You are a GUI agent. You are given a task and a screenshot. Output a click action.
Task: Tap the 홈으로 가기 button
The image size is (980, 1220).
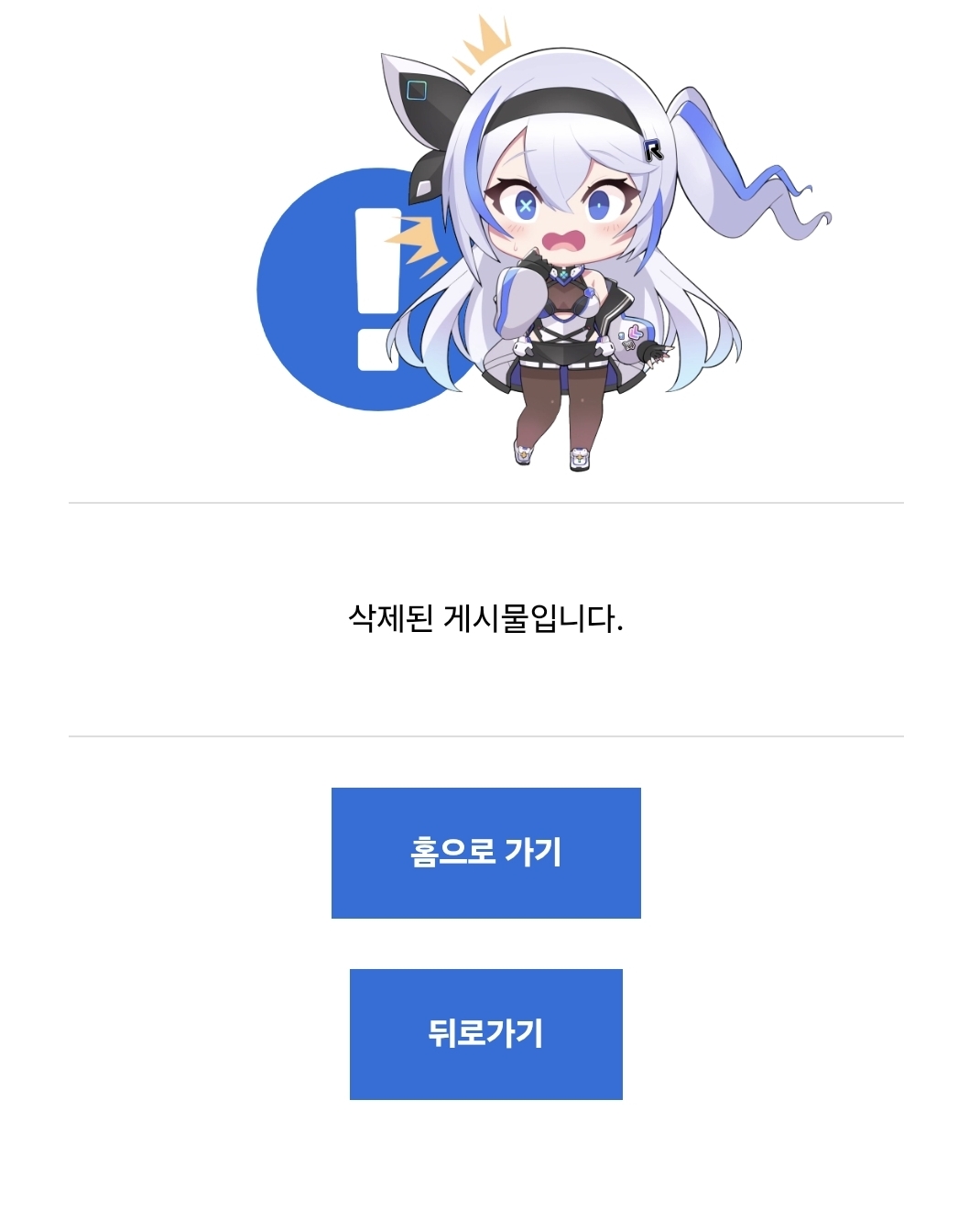point(485,853)
